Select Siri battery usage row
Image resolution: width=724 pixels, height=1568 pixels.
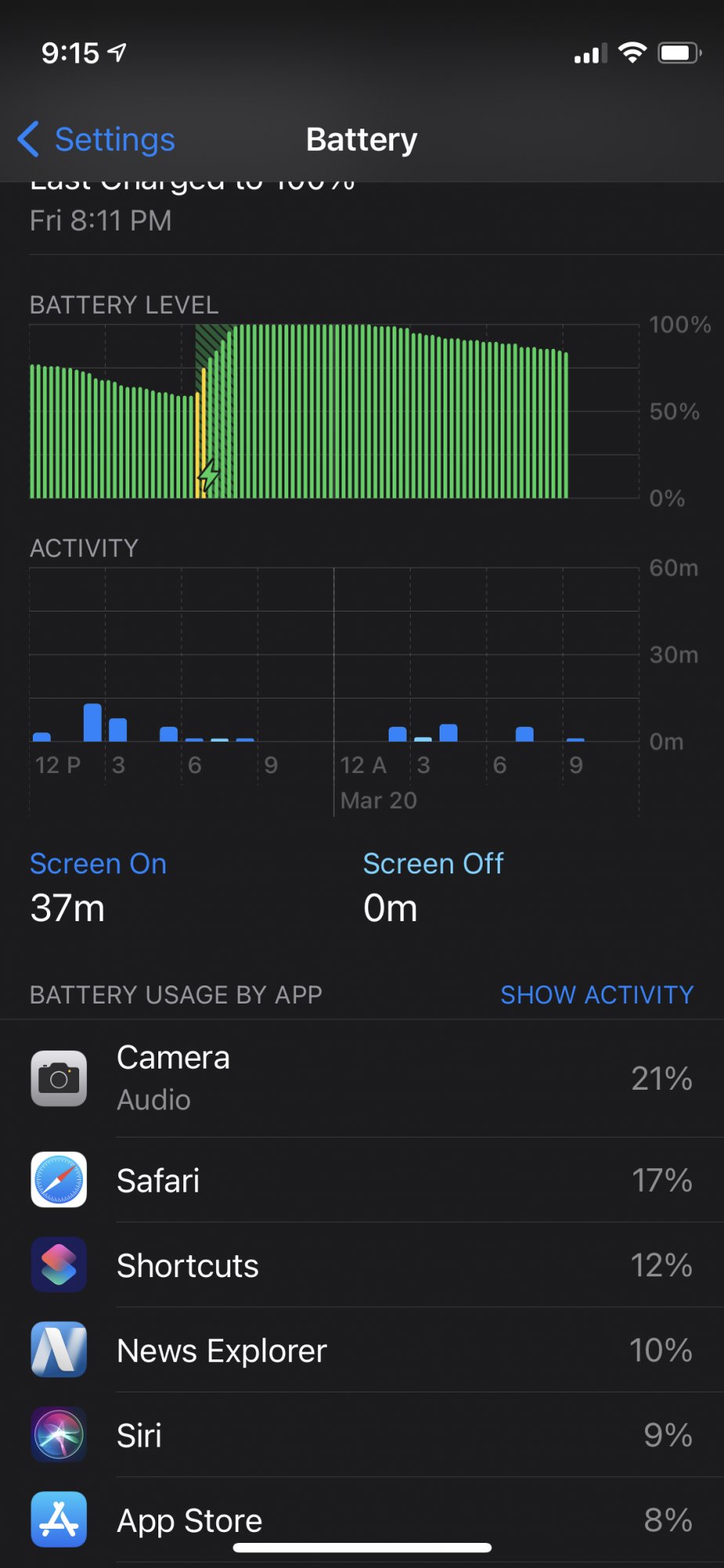(361, 1435)
